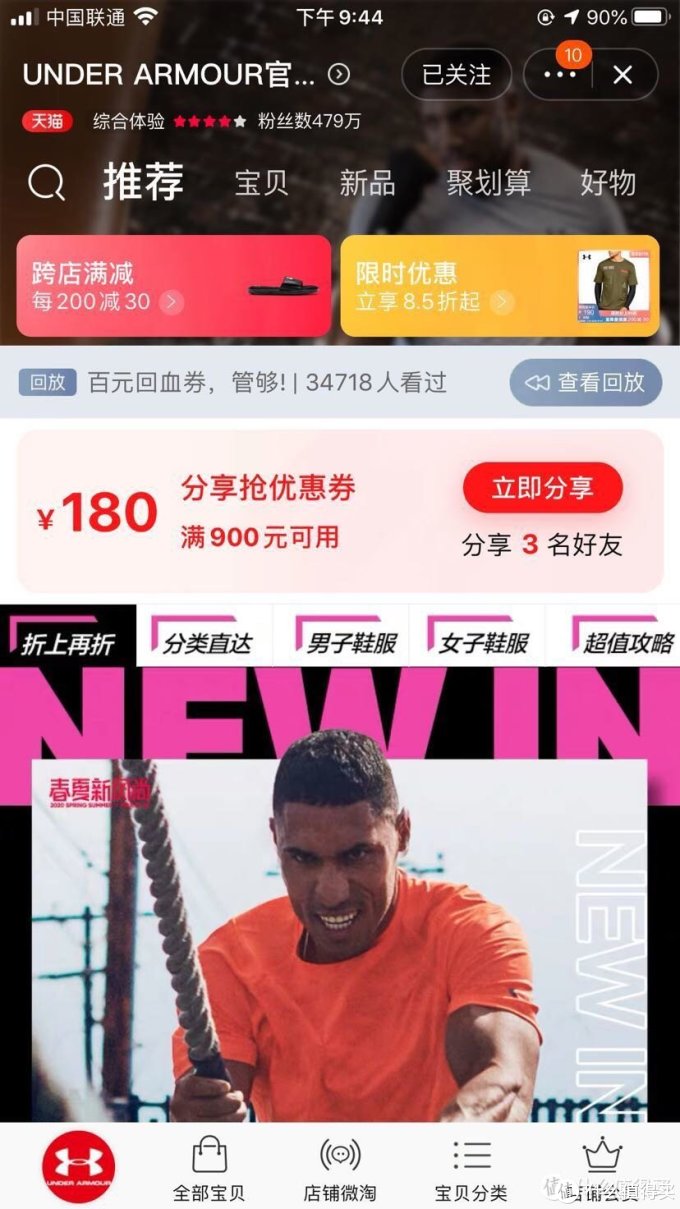
Task: Expand the UNDER ARMOUR store info arrow
Action: (x=340, y=74)
